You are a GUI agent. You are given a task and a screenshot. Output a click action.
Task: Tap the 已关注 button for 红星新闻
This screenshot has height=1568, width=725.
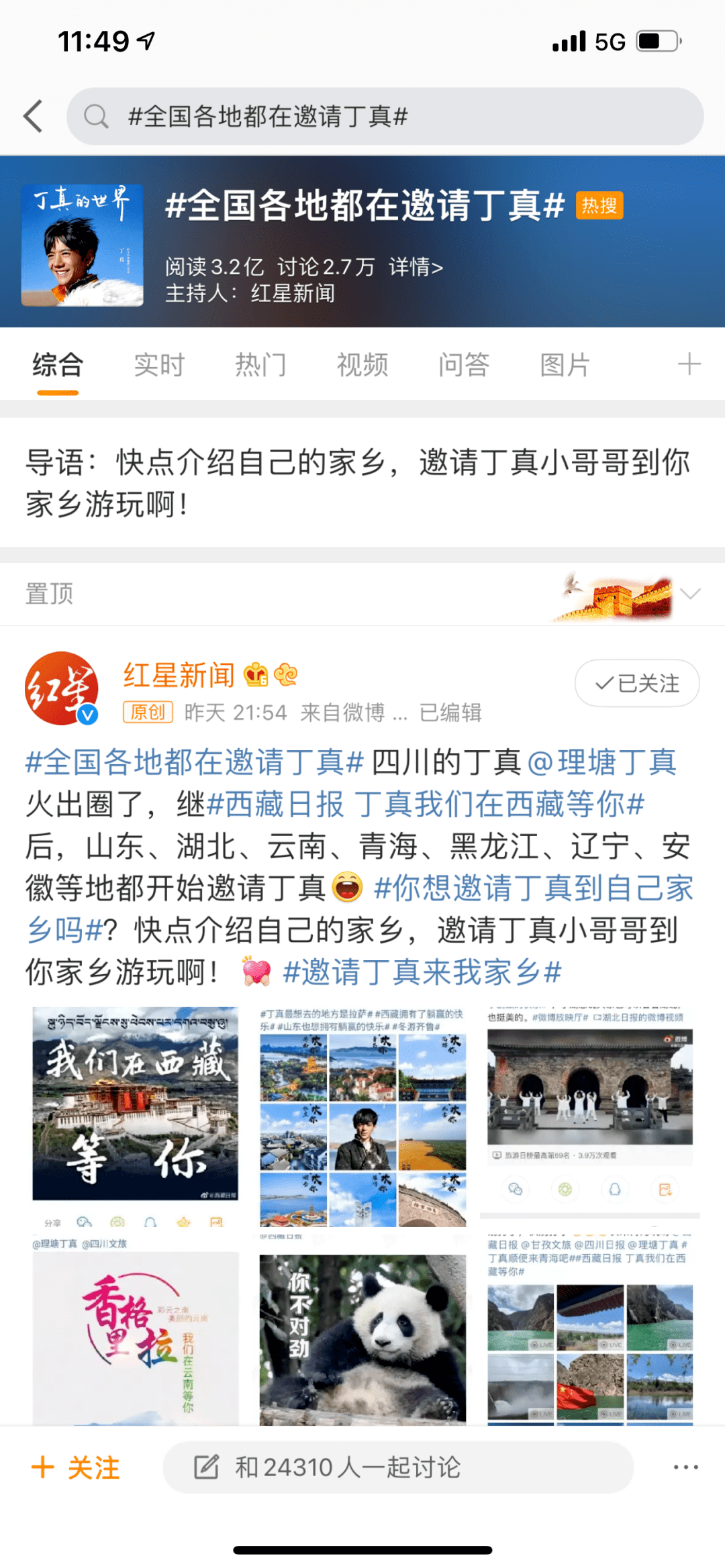(x=637, y=683)
